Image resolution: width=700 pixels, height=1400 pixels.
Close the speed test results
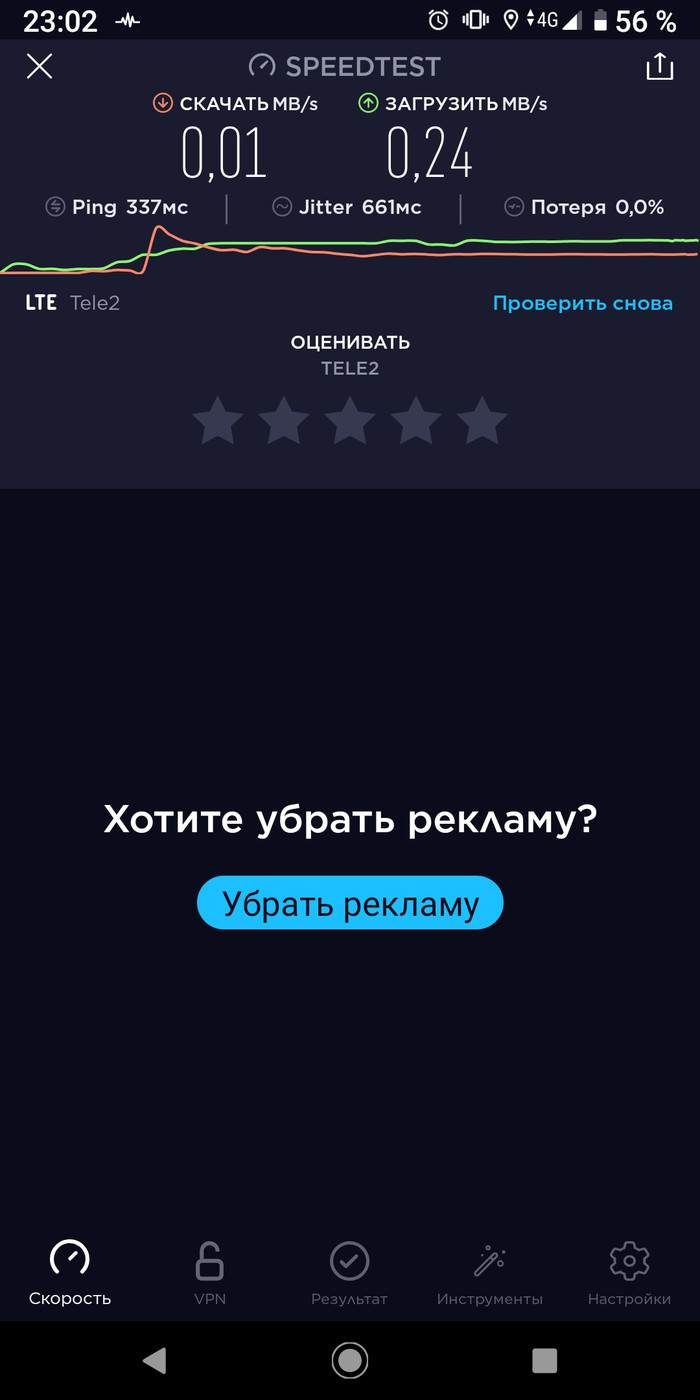pos(39,67)
